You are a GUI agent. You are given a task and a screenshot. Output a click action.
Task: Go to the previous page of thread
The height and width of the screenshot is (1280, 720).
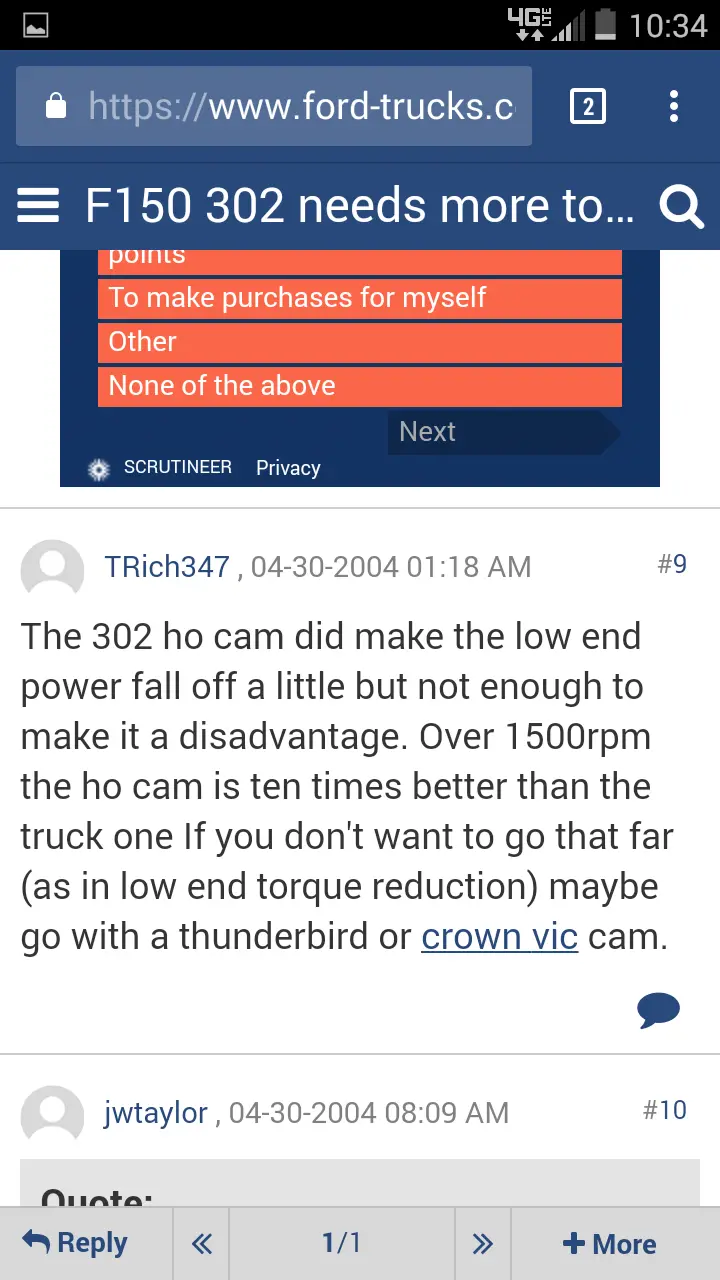pos(201,1244)
